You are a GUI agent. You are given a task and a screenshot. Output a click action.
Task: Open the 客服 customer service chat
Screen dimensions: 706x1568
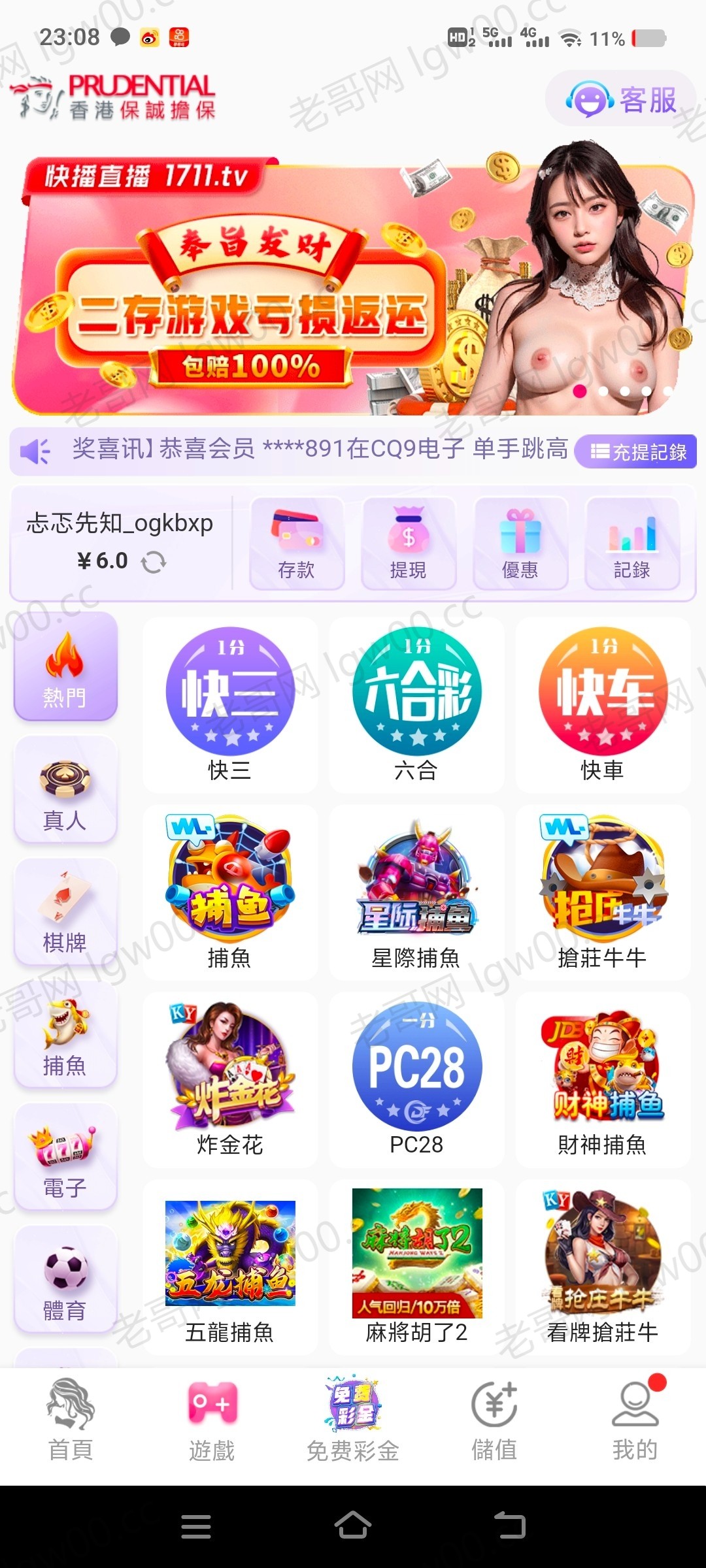pyautogui.click(x=620, y=100)
